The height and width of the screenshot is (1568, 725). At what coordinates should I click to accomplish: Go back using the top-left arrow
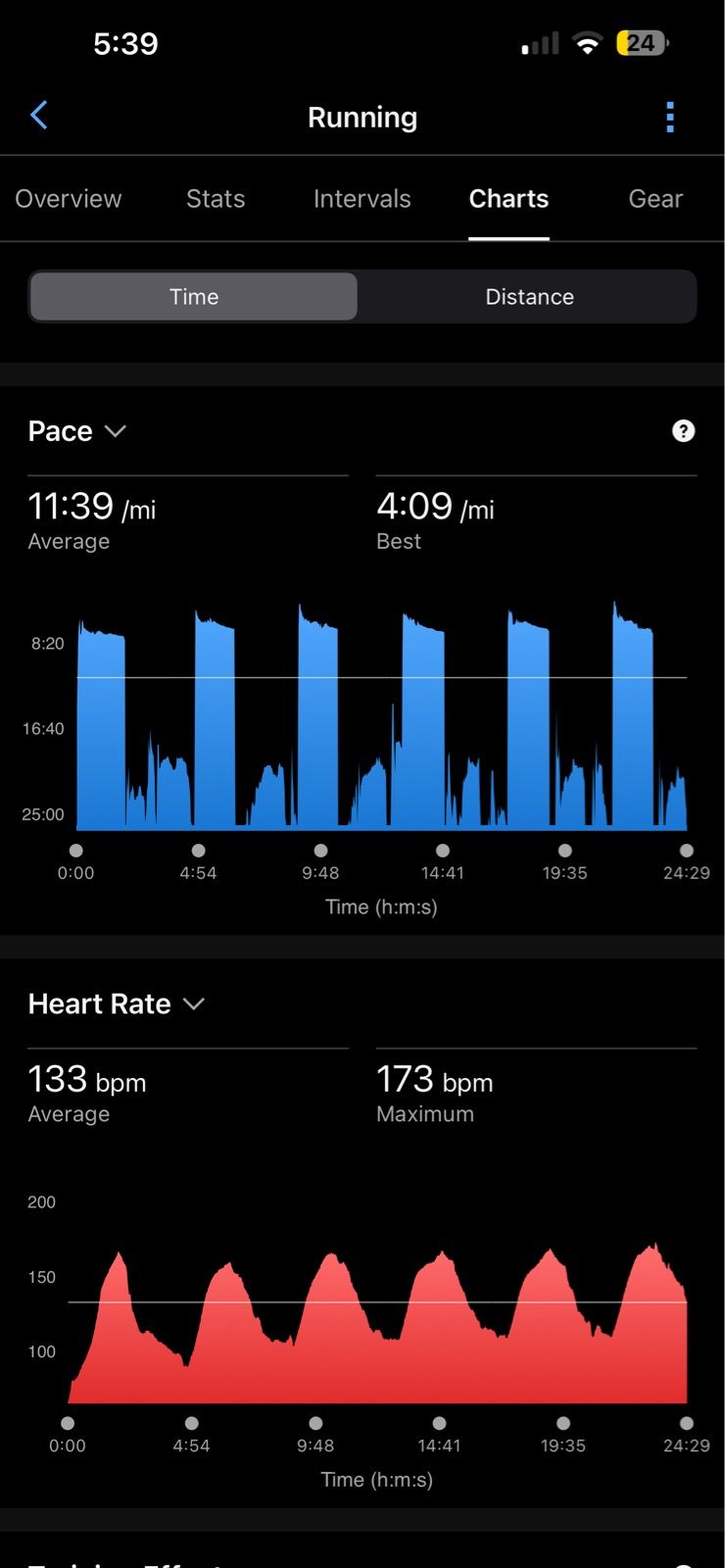click(39, 116)
